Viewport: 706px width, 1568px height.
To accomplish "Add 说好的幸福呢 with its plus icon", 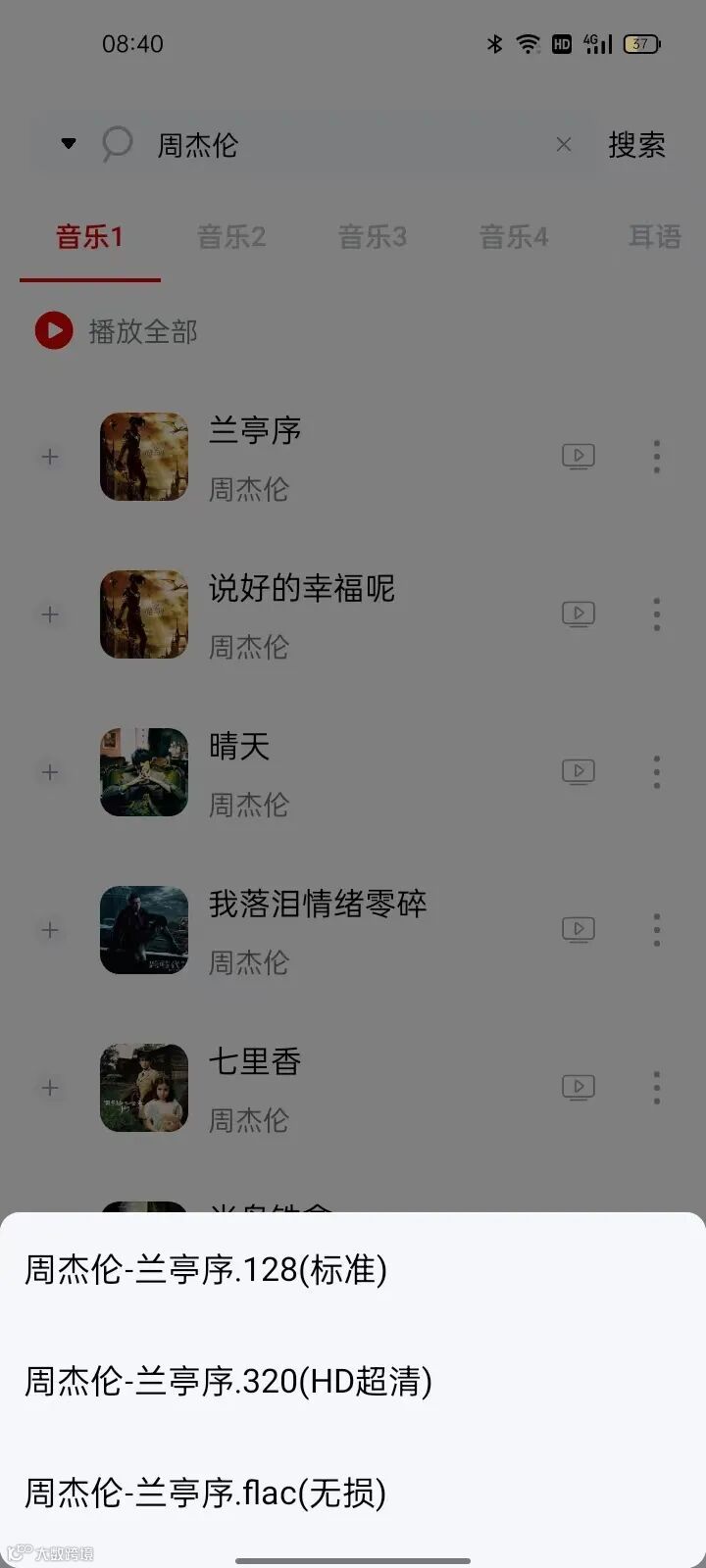I will pos(50,615).
